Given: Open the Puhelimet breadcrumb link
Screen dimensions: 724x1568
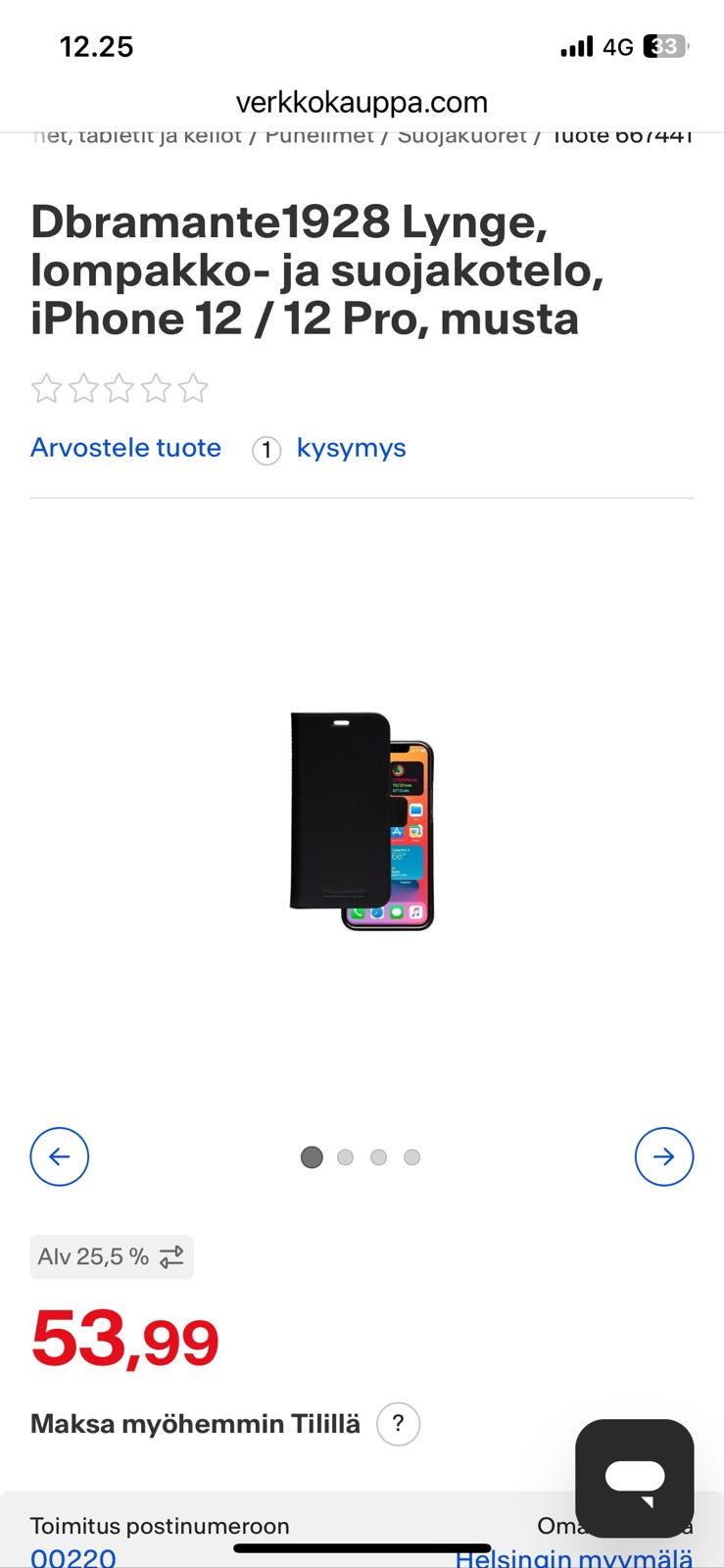Looking at the screenshot, I should 319,136.
